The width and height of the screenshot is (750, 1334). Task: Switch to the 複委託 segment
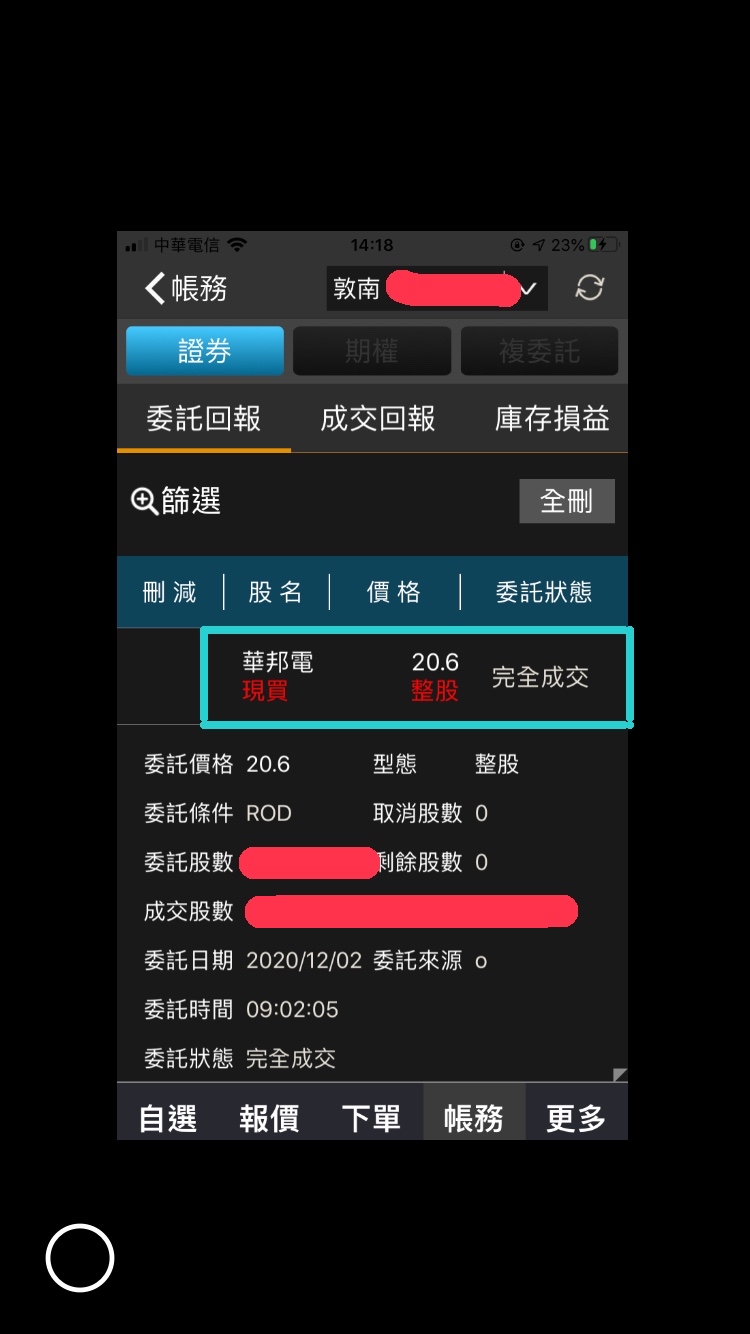539,351
